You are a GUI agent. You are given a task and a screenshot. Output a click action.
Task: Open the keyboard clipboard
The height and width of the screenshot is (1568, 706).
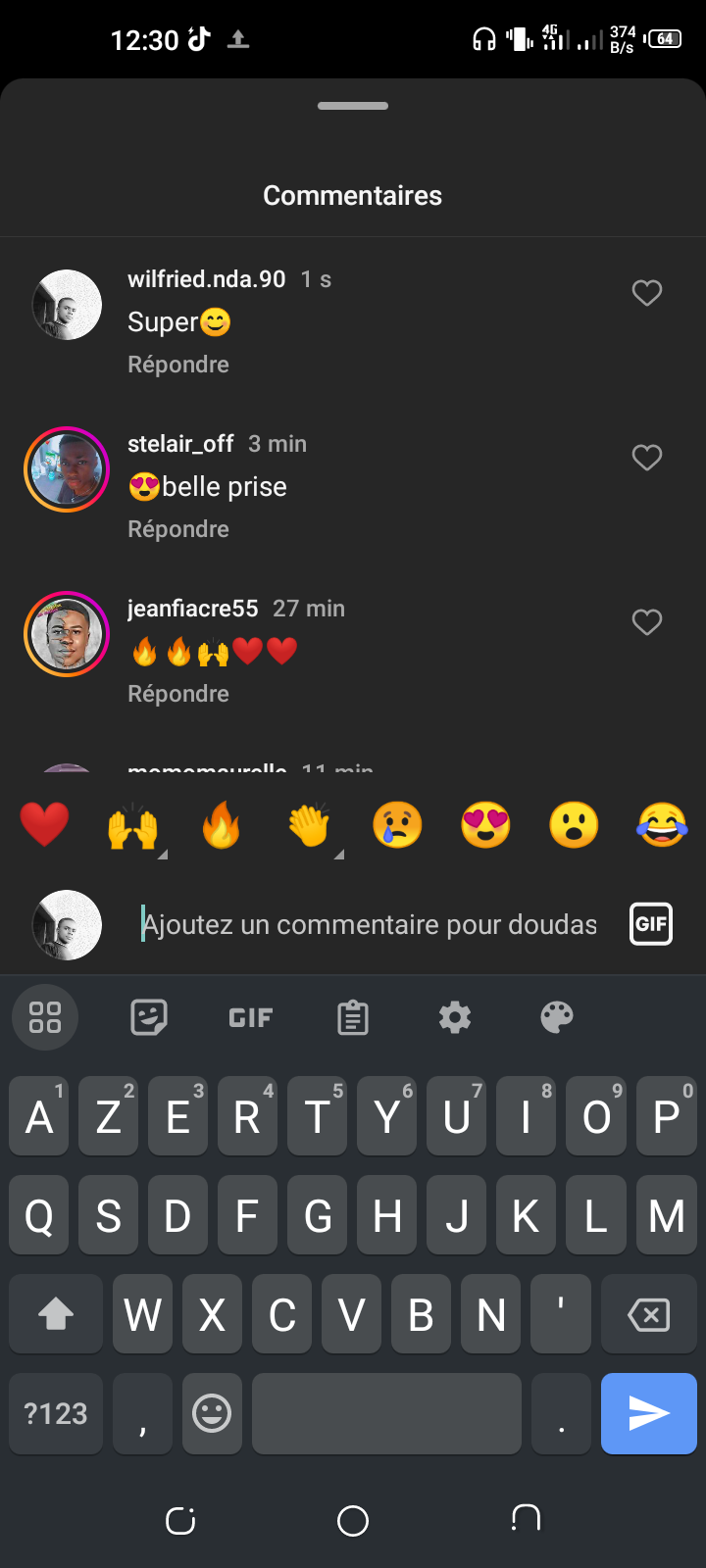[x=353, y=1017]
